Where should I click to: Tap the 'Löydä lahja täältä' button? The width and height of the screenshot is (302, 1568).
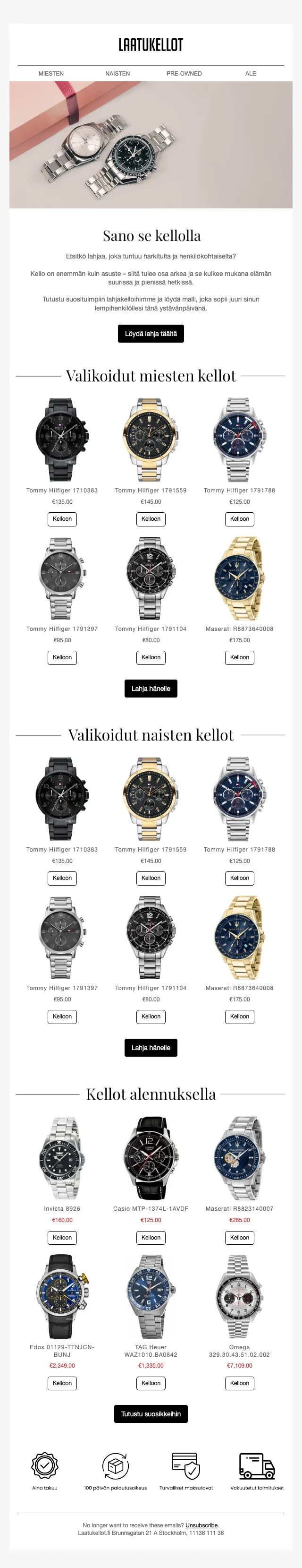[151, 334]
